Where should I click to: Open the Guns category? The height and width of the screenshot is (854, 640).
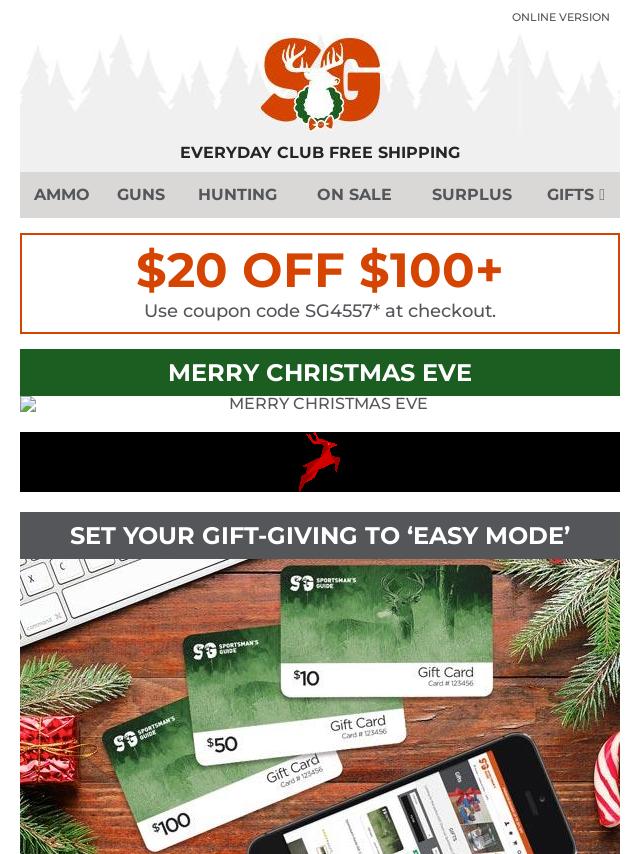click(141, 195)
